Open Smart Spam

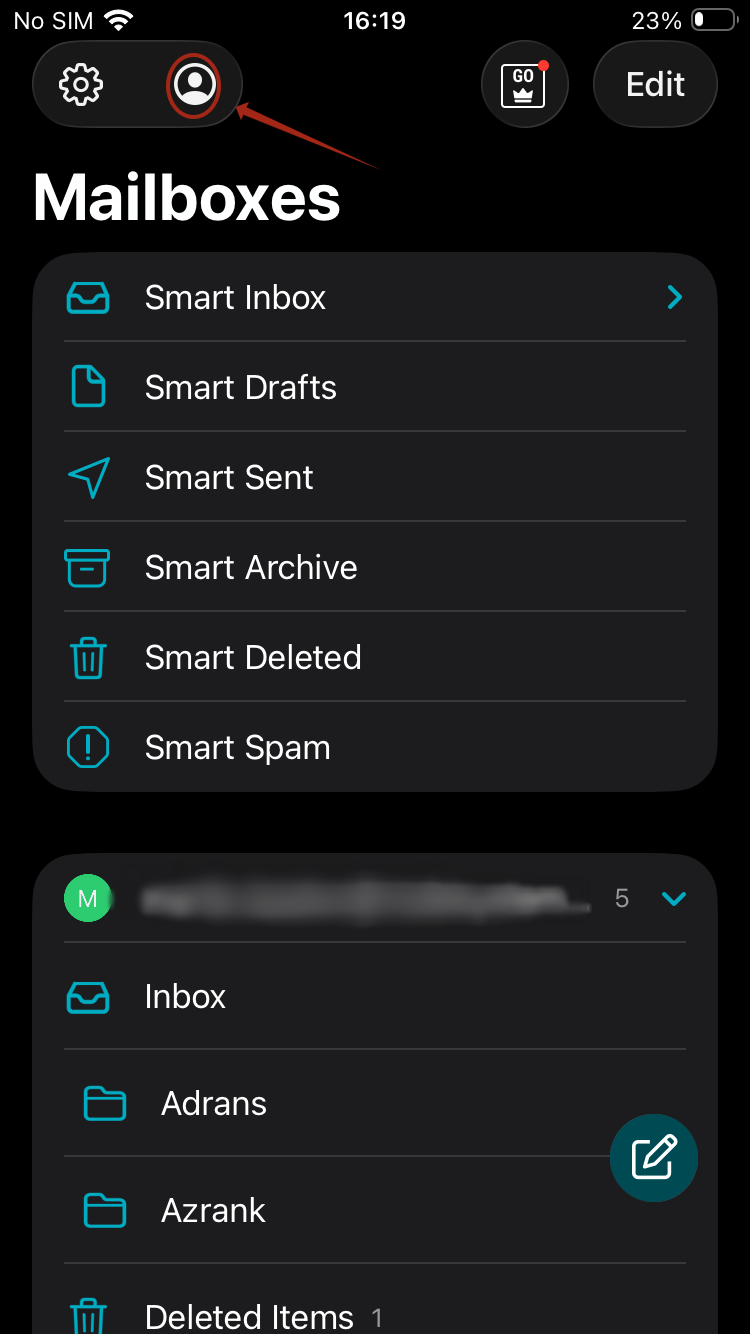[237, 748]
